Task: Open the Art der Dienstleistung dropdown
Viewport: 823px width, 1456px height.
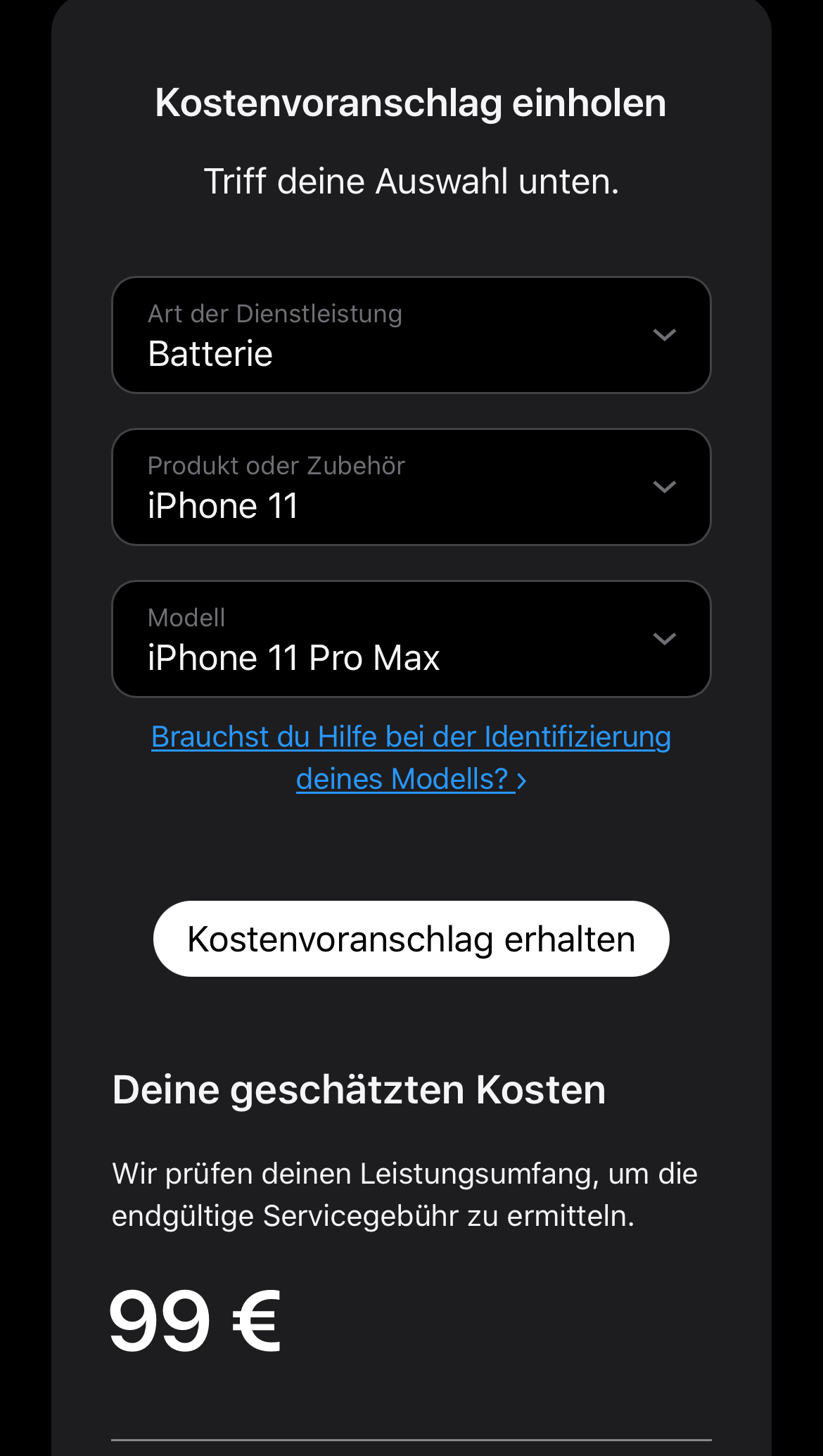Action: 411,335
